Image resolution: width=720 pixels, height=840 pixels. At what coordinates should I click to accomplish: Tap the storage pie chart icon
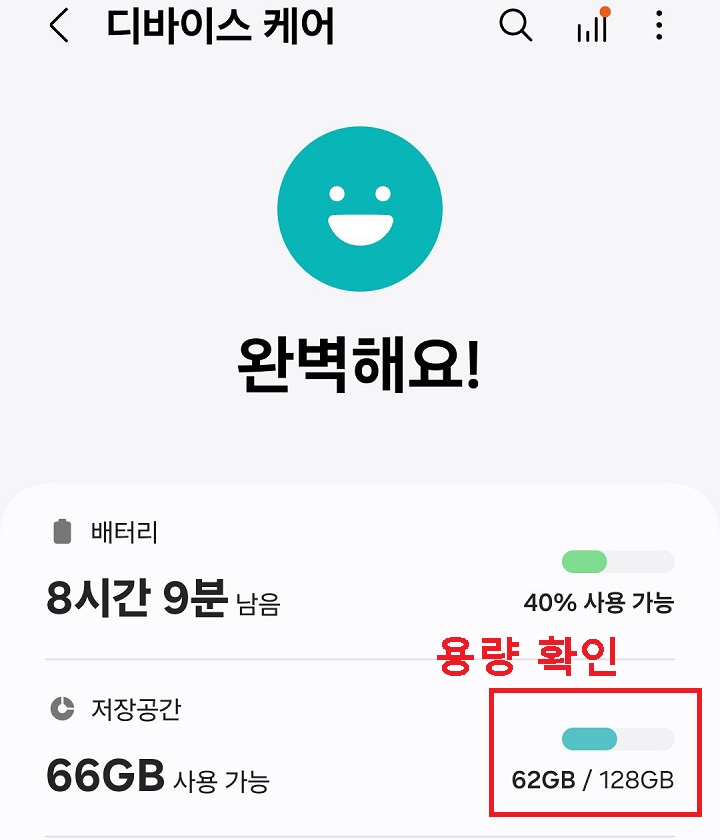[63, 705]
